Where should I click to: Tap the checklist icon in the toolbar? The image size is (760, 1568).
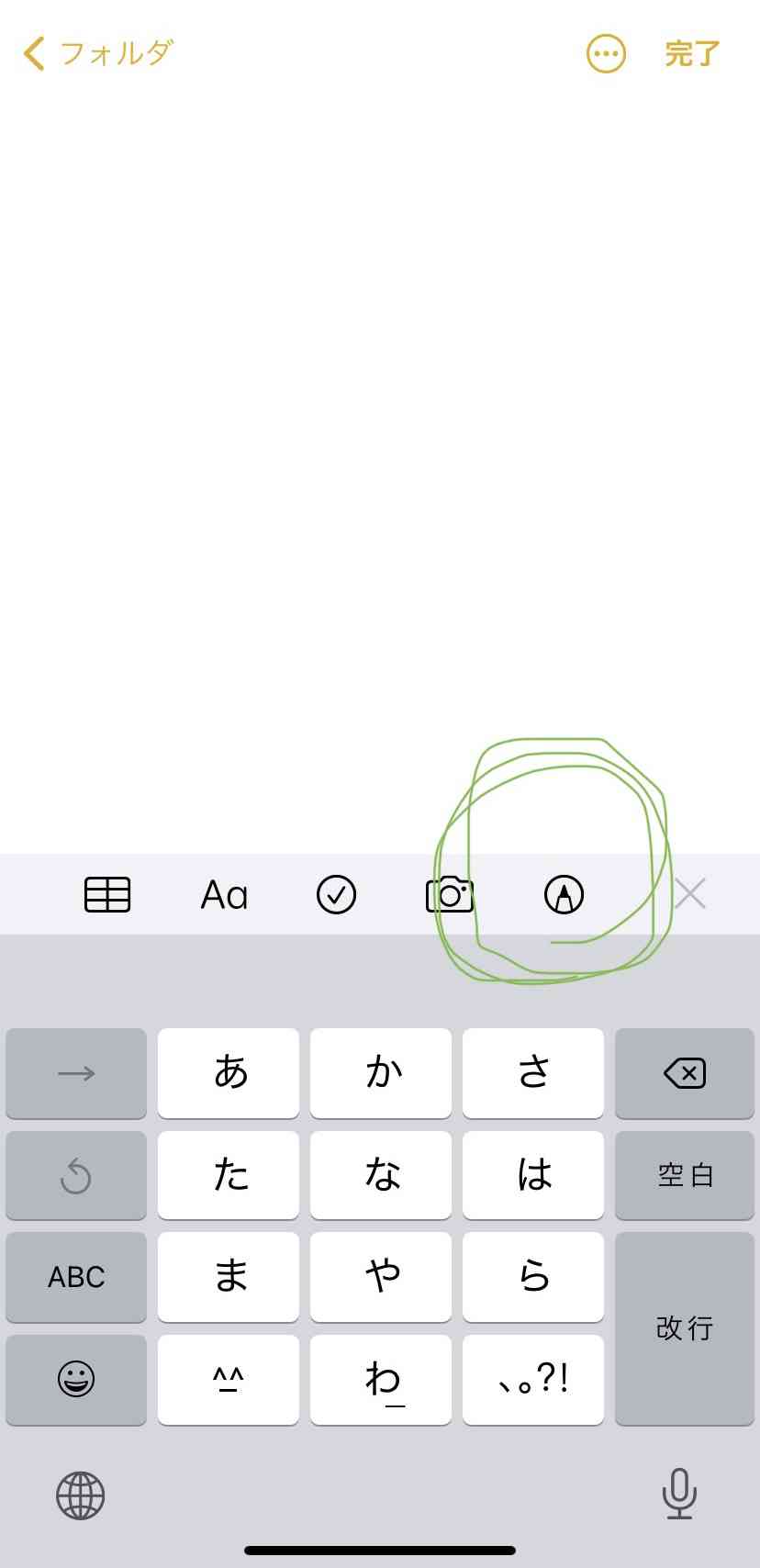click(x=336, y=894)
